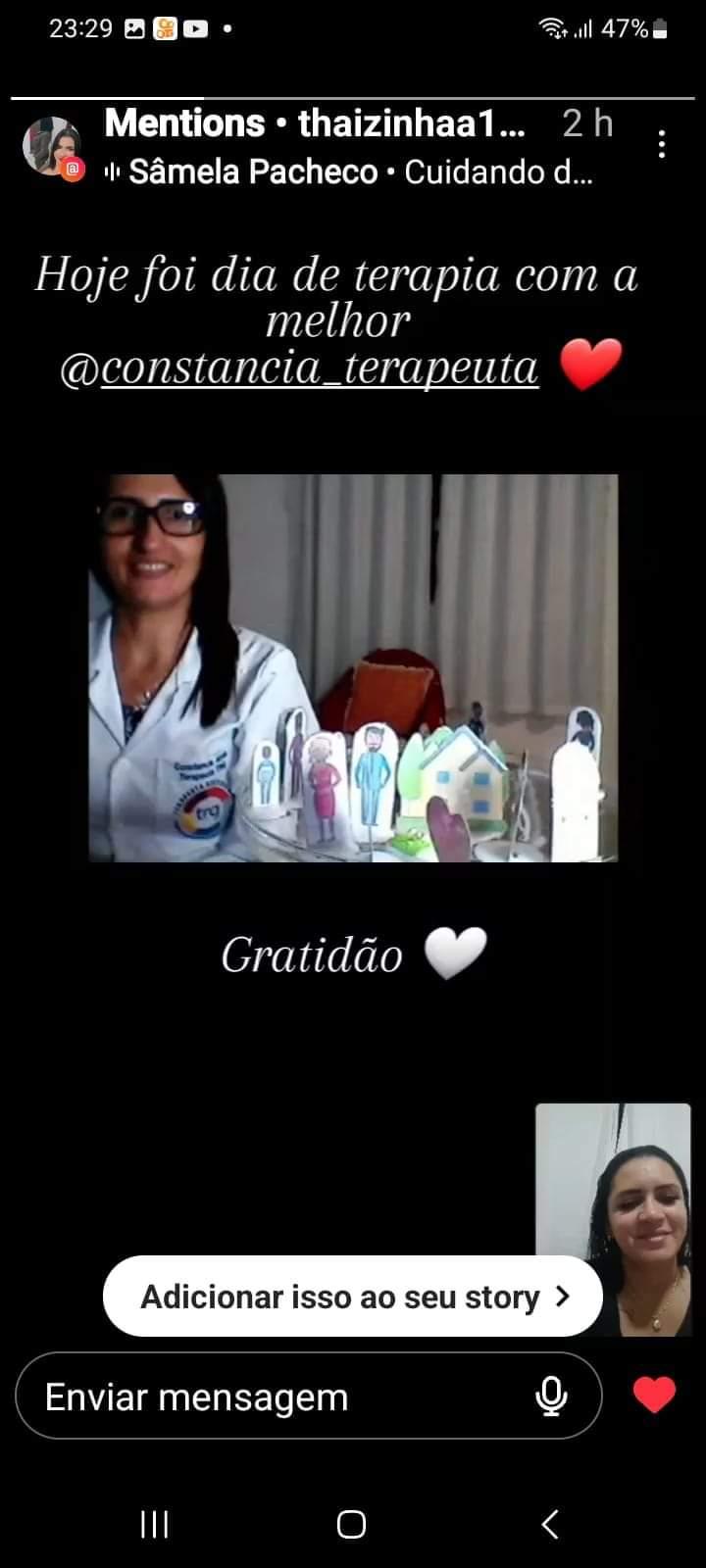Like this story with the heart
This screenshot has width=706, height=1568.
(654, 1395)
